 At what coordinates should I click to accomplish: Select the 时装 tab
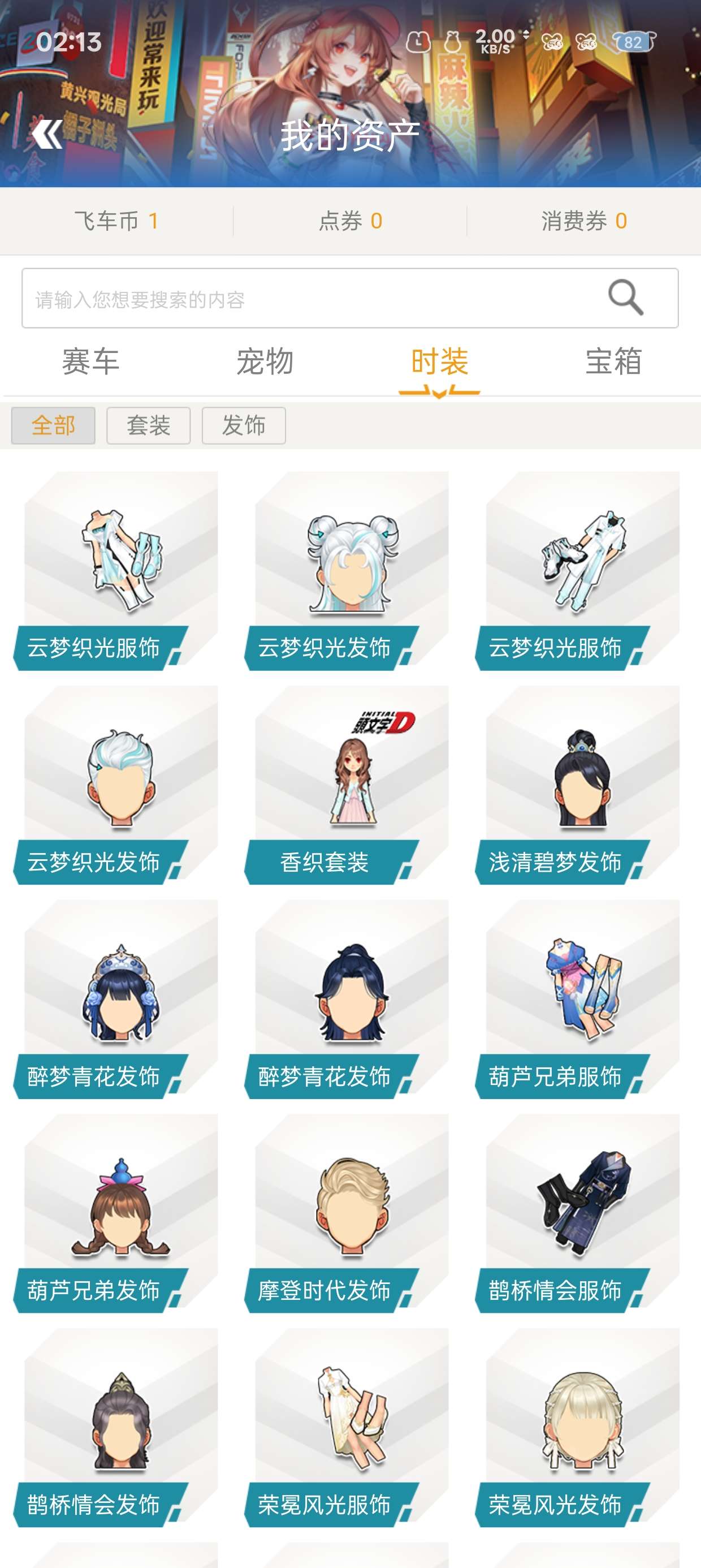[439, 362]
